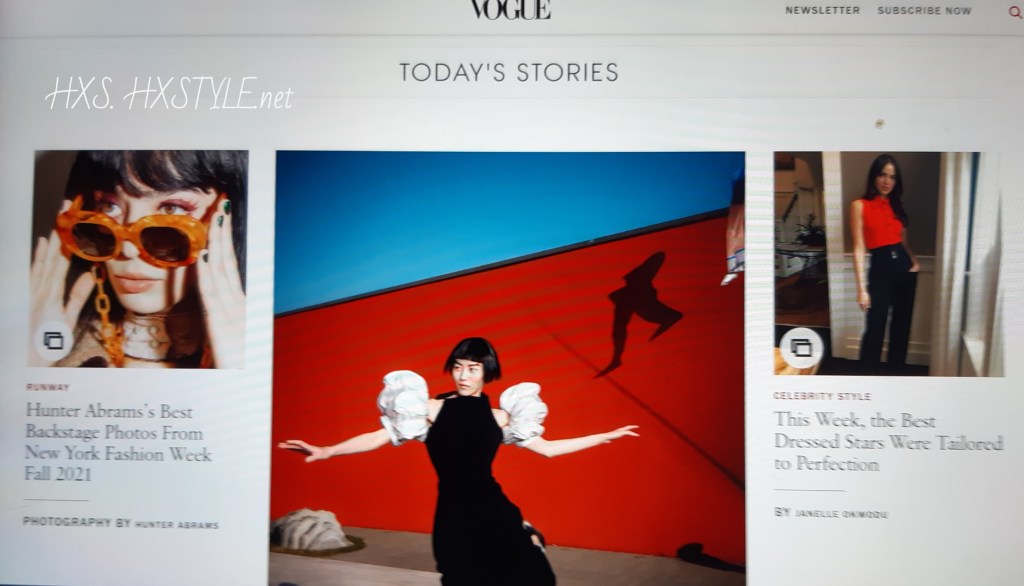Open the Celebrity Style category label
Screen dimensions: 1024x586
[822, 397]
